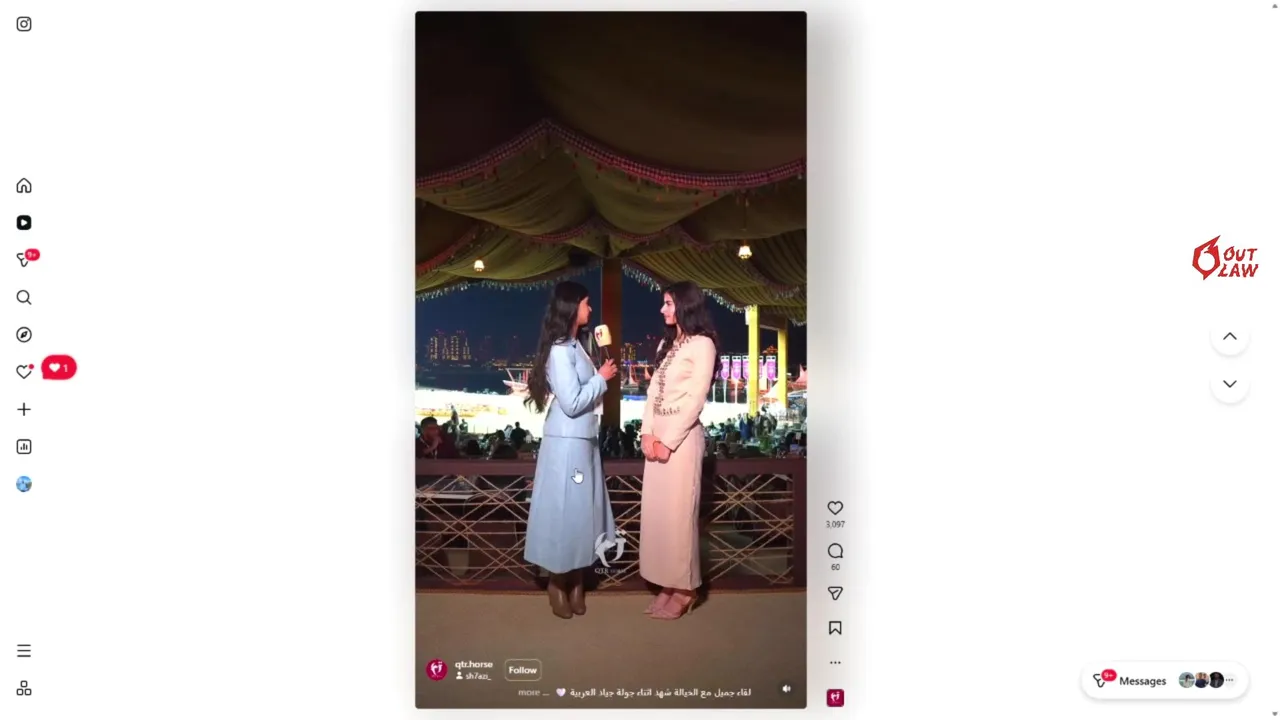Unmute the reel audio
The height and width of the screenshot is (720, 1280).
click(786, 688)
